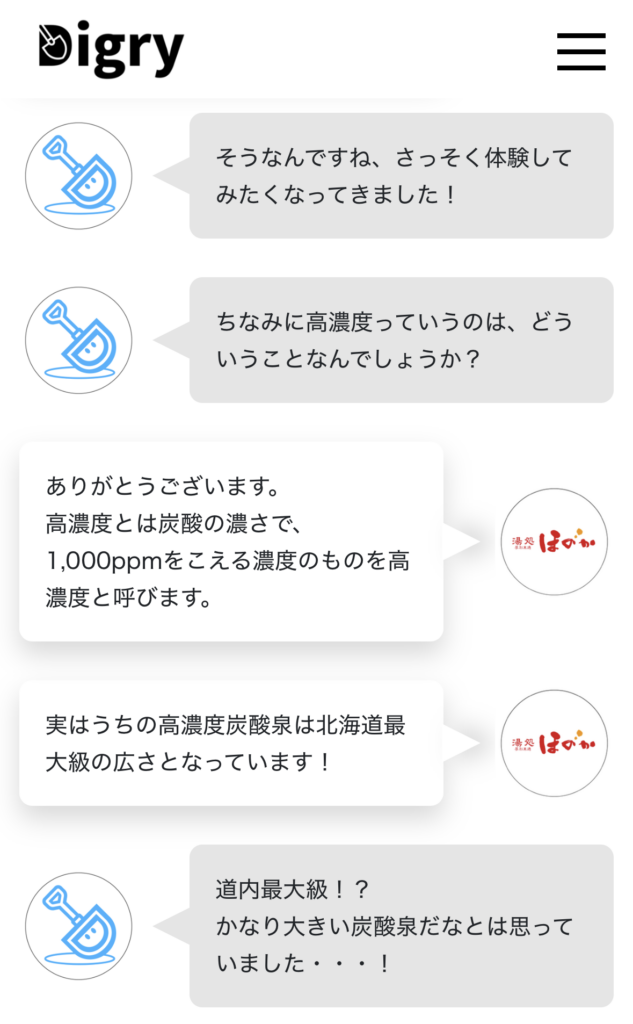Go to the Digry home page
The image size is (633, 1024).
click(x=111, y=49)
